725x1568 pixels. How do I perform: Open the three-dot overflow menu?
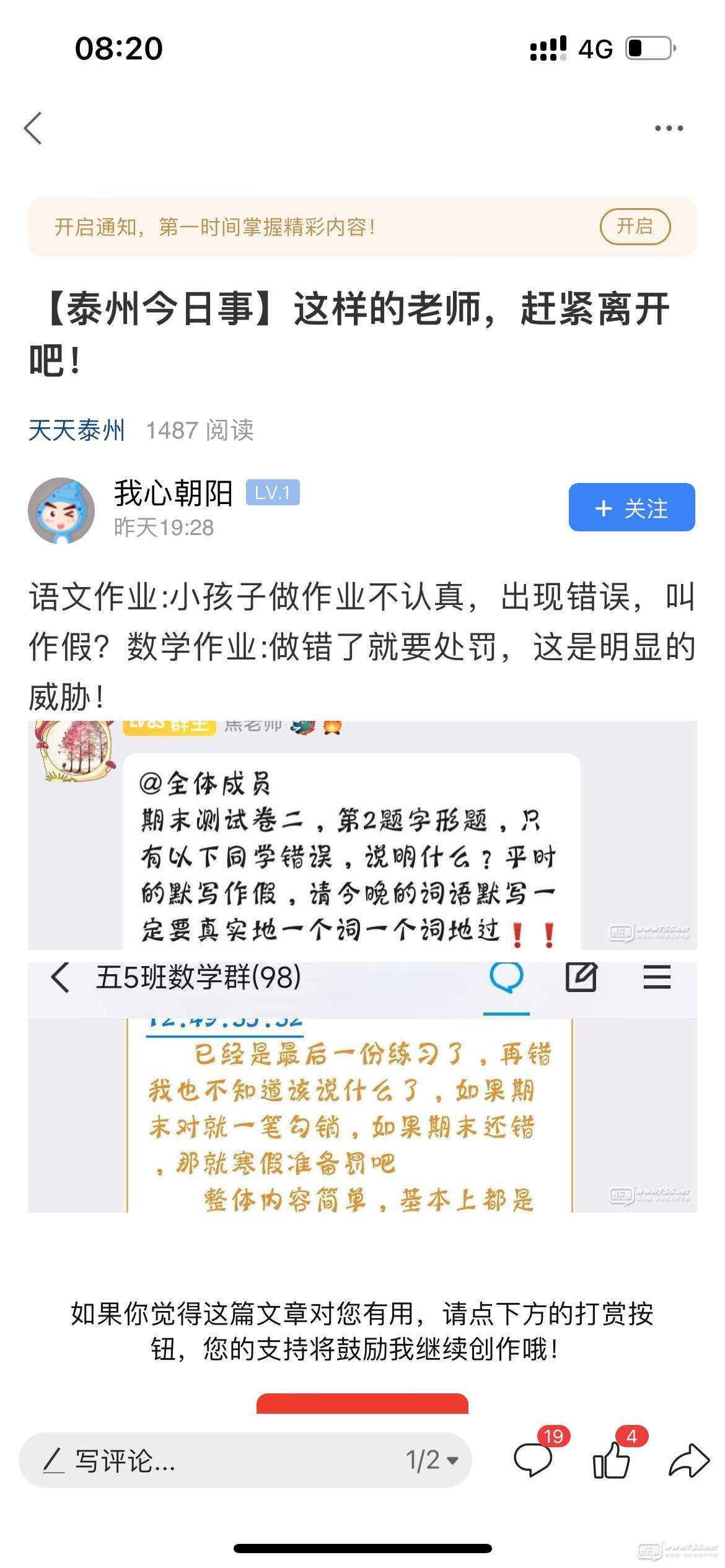pos(669,128)
